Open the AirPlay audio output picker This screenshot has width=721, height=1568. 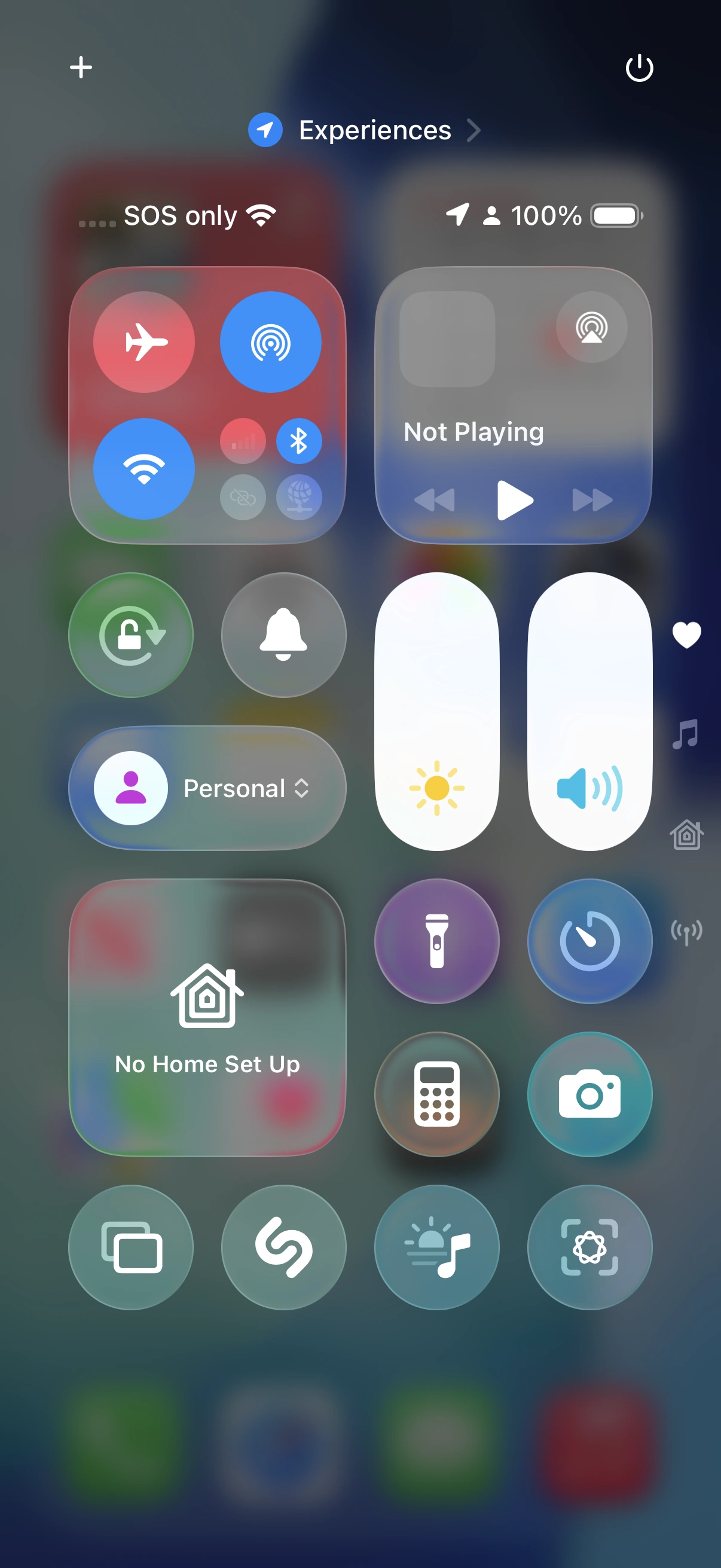(x=591, y=328)
